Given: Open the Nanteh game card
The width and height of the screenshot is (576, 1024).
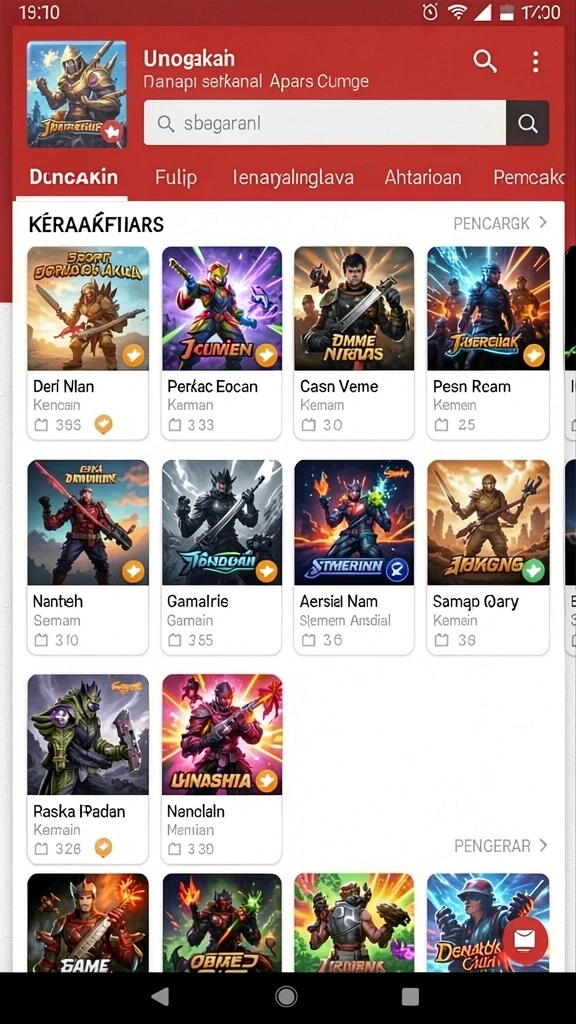Looking at the screenshot, I should 88,557.
